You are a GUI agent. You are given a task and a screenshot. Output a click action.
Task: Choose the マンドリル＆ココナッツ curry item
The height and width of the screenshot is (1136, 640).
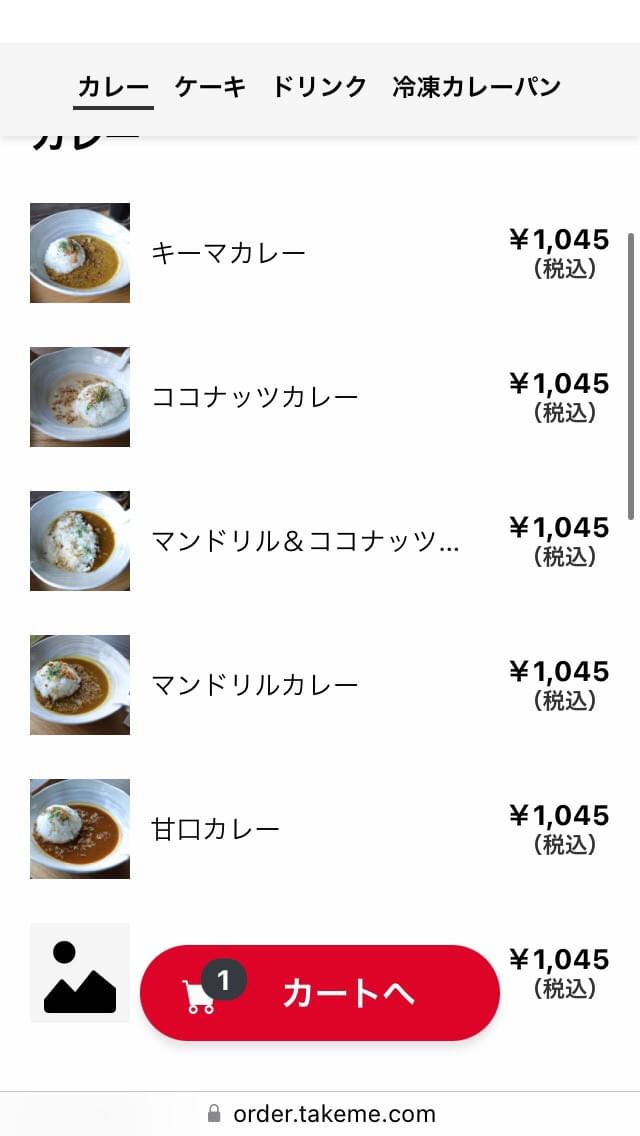pyautogui.click(x=305, y=542)
